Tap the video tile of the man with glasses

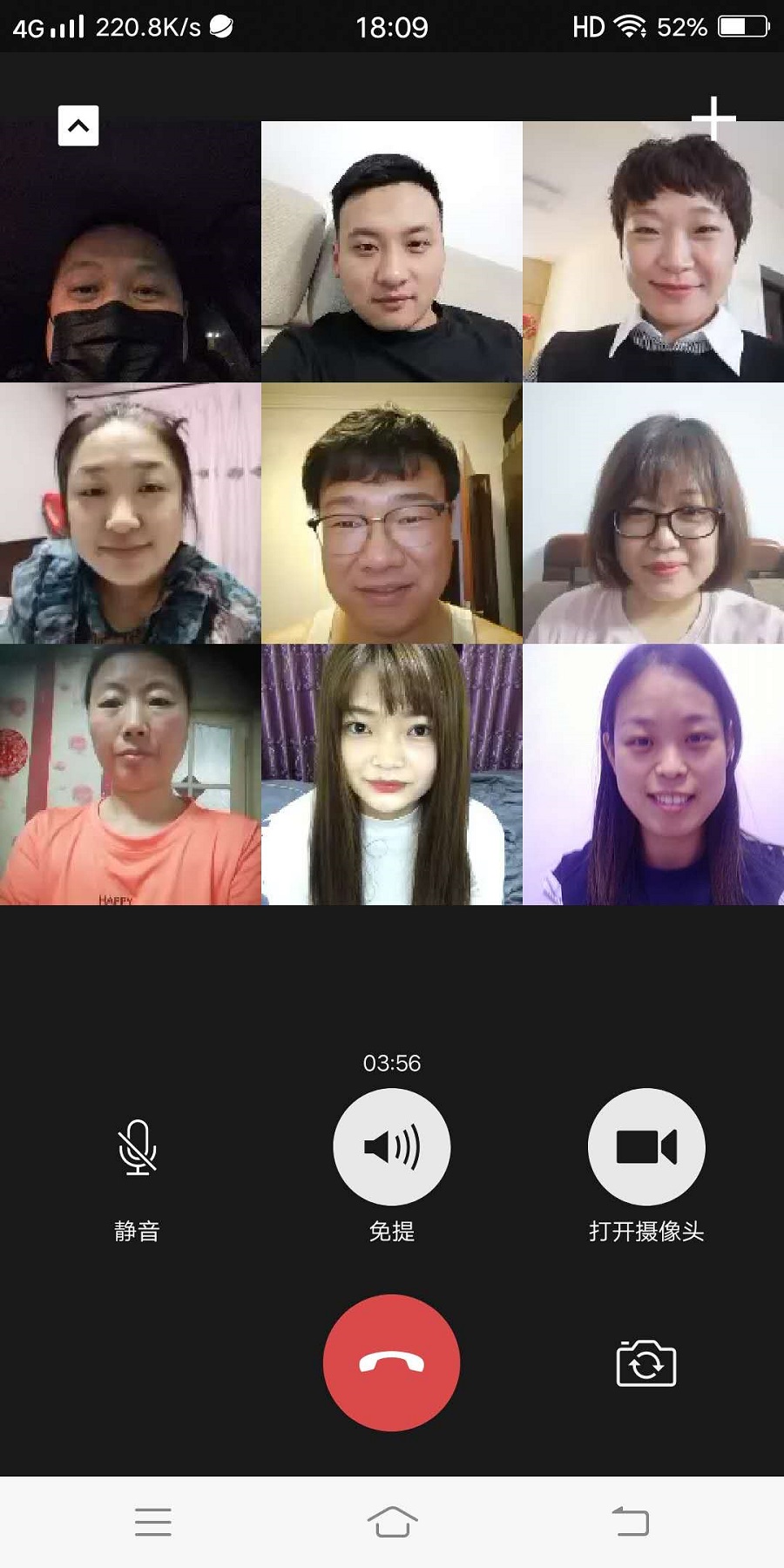392,513
